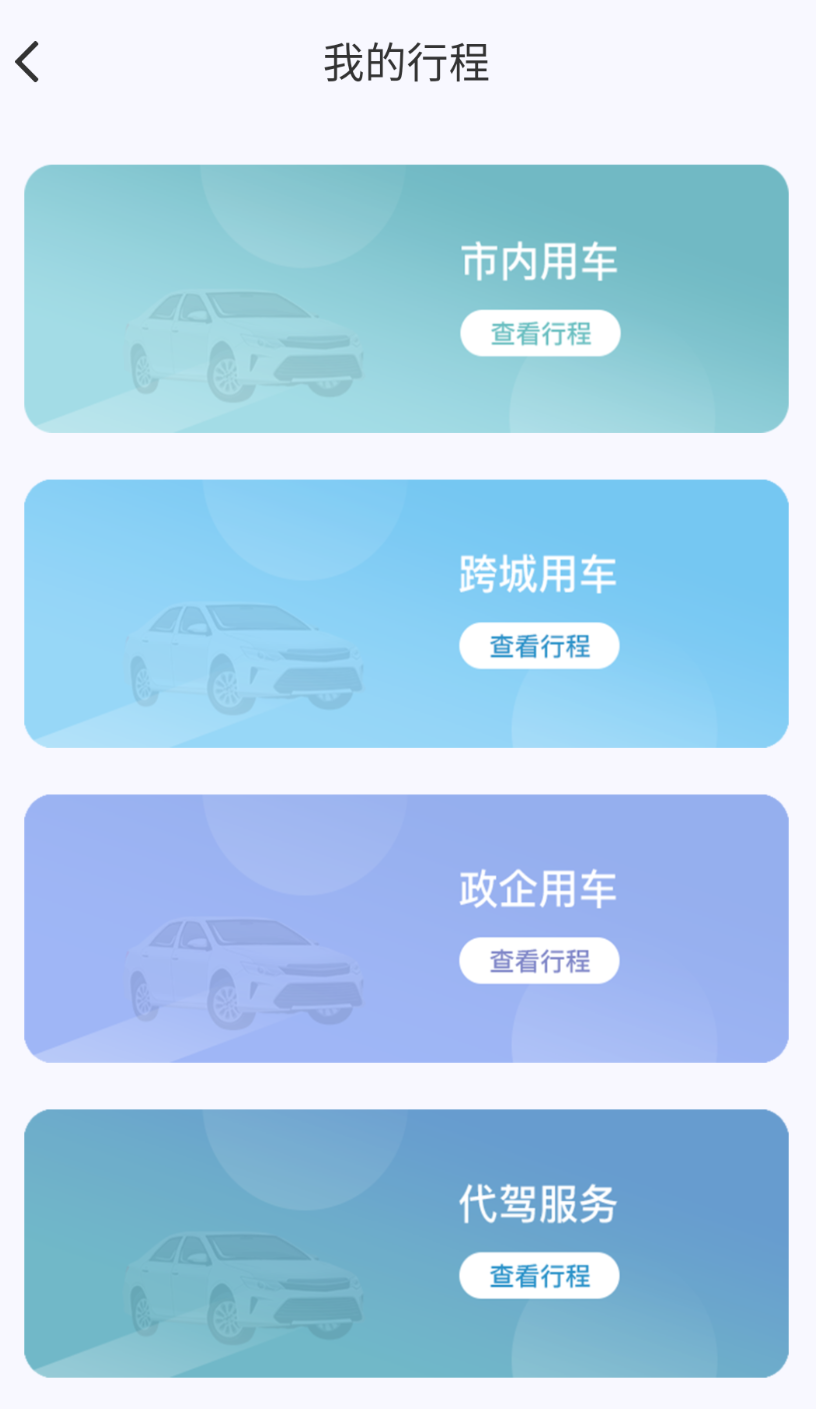Click the top navigation bar area

click(x=408, y=62)
